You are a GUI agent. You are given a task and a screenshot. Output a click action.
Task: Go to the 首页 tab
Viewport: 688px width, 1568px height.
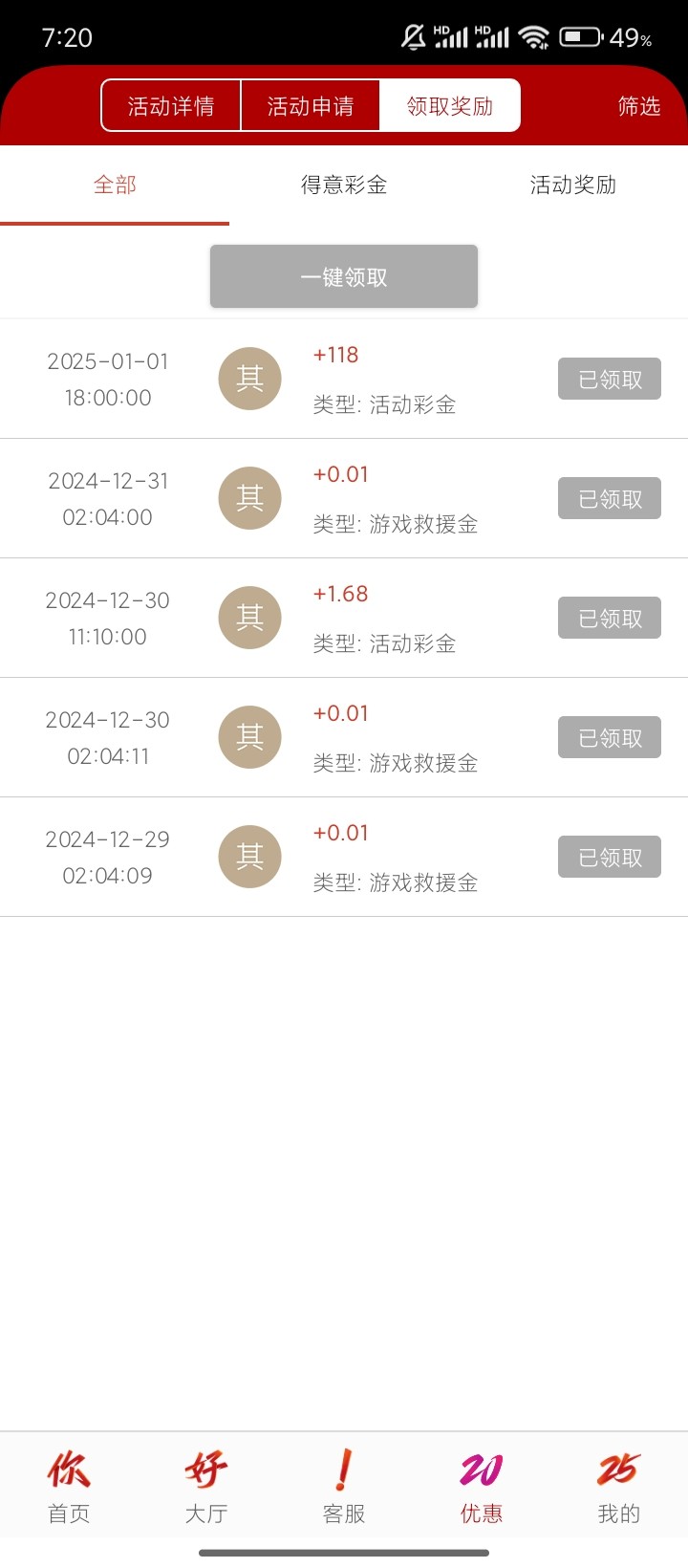tap(69, 1486)
